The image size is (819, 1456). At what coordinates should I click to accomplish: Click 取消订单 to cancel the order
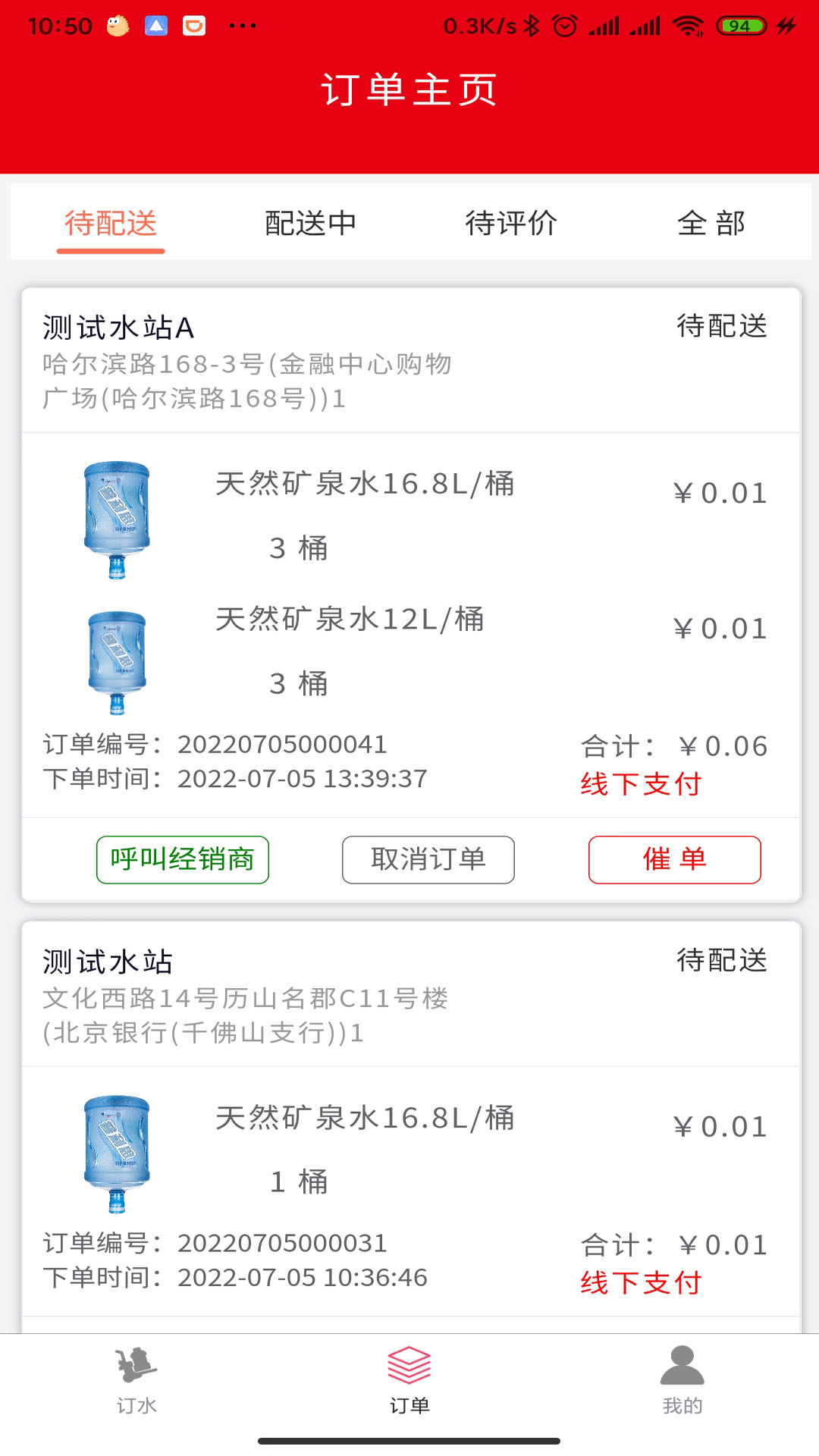428,859
